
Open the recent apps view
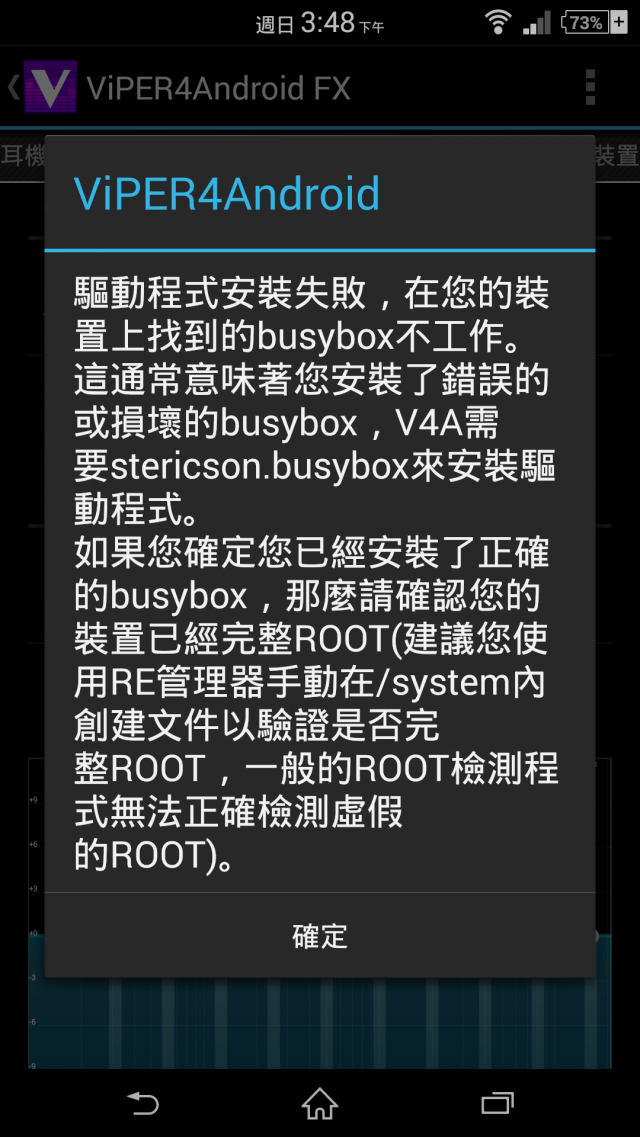pyautogui.click(x=497, y=1103)
